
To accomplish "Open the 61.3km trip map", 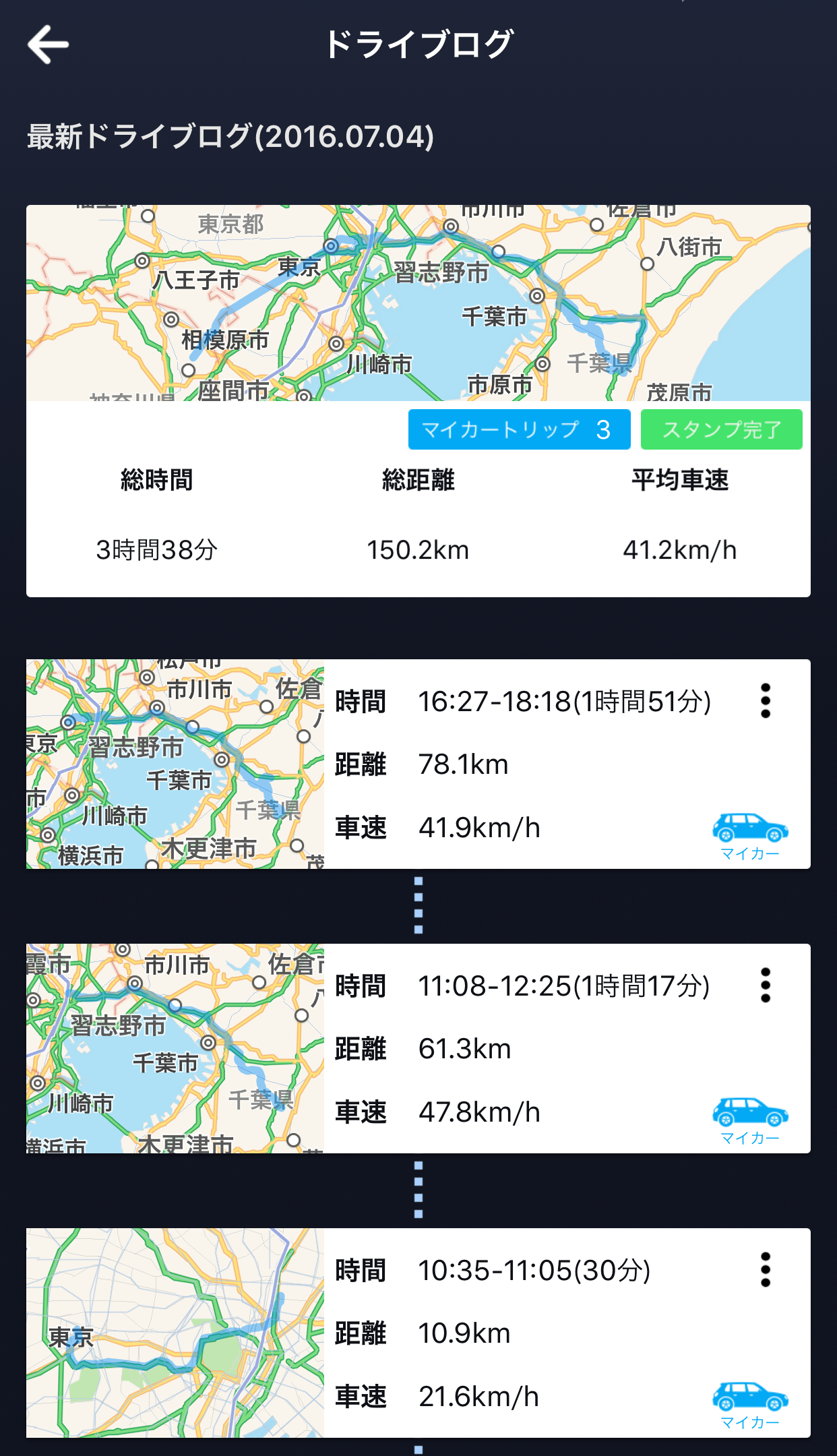I will 175,1048.
